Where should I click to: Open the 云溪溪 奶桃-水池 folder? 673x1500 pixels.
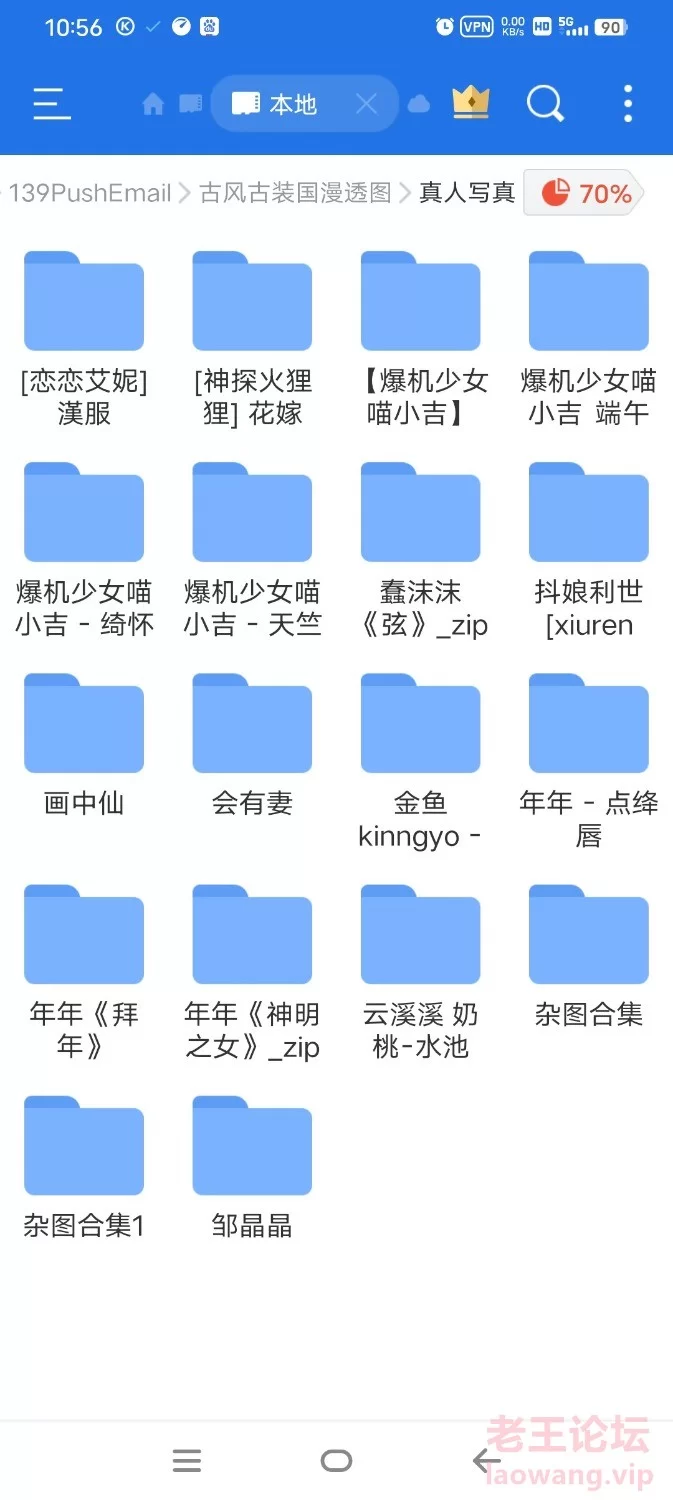(x=420, y=934)
